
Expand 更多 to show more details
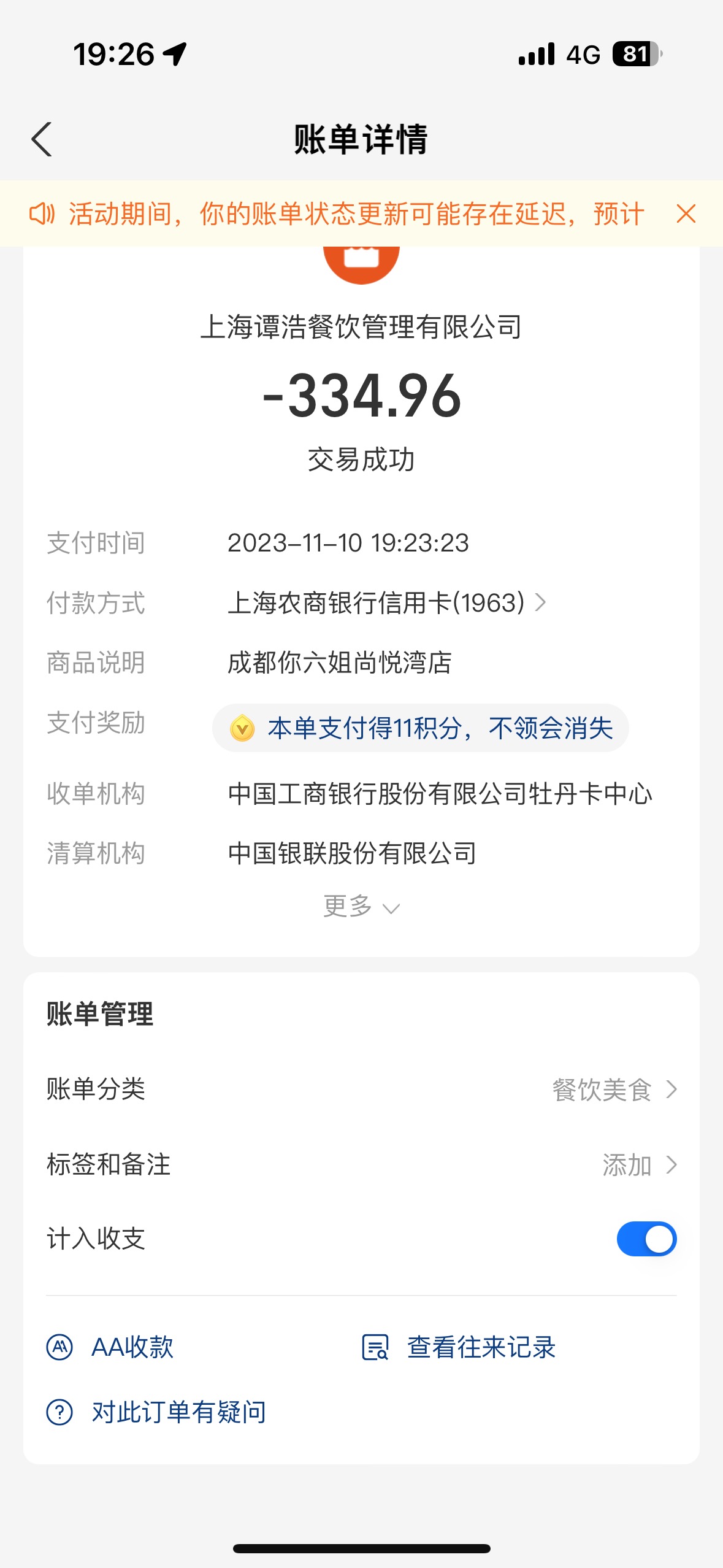[x=361, y=906]
